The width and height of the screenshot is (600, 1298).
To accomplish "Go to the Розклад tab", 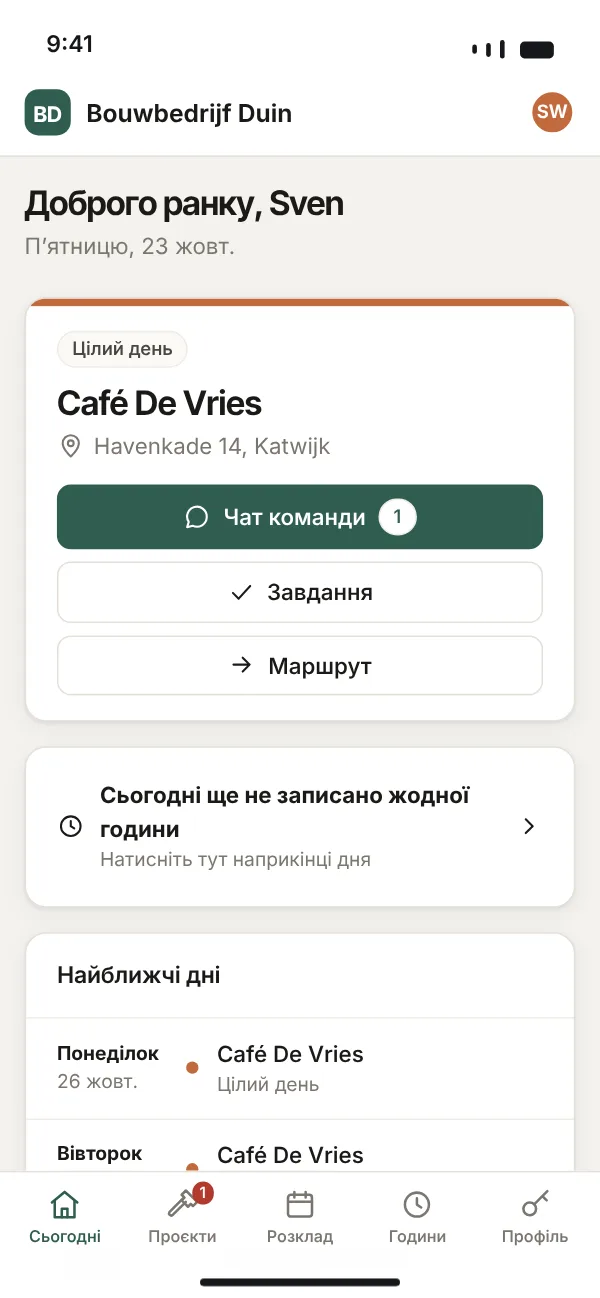I will click(300, 1217).
